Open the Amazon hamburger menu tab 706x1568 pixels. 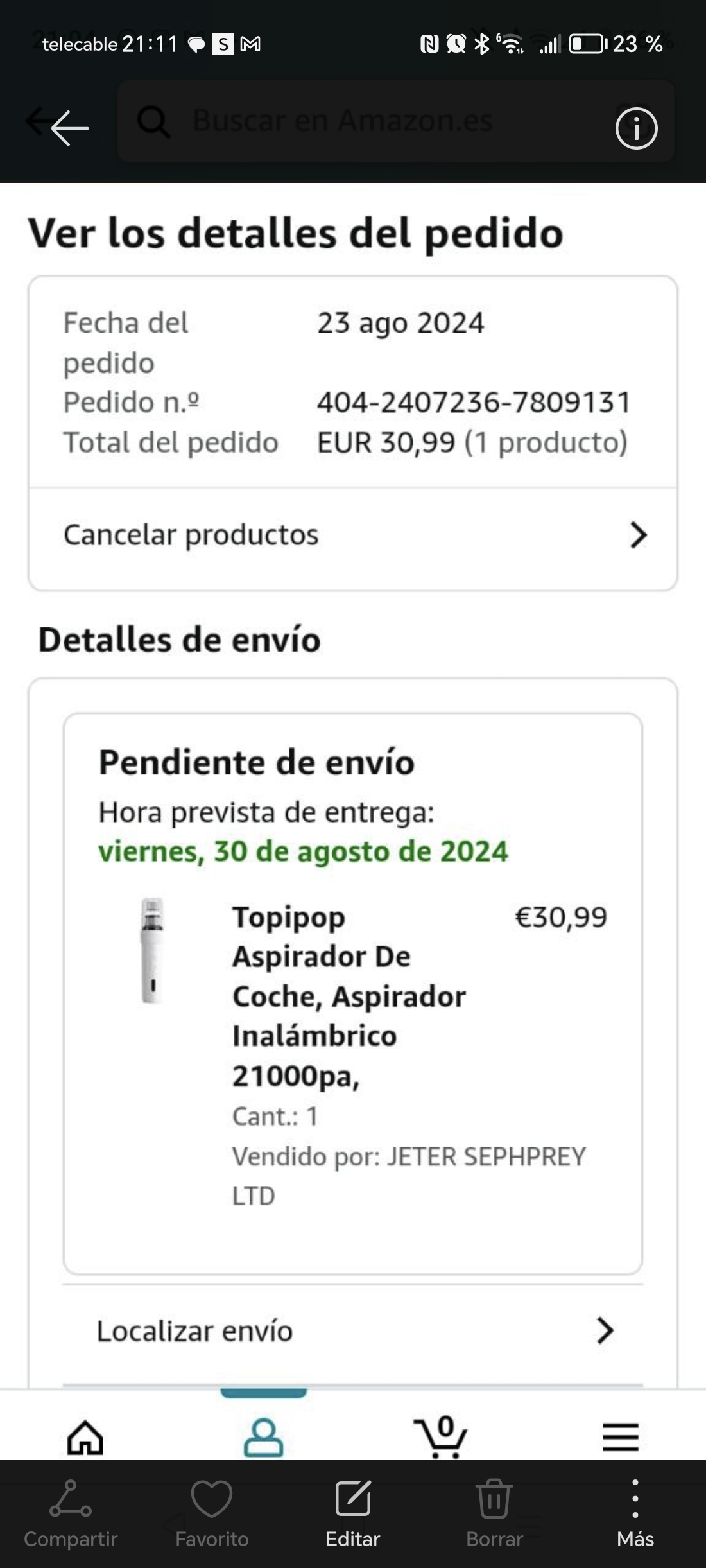[x=620, y=1436]
